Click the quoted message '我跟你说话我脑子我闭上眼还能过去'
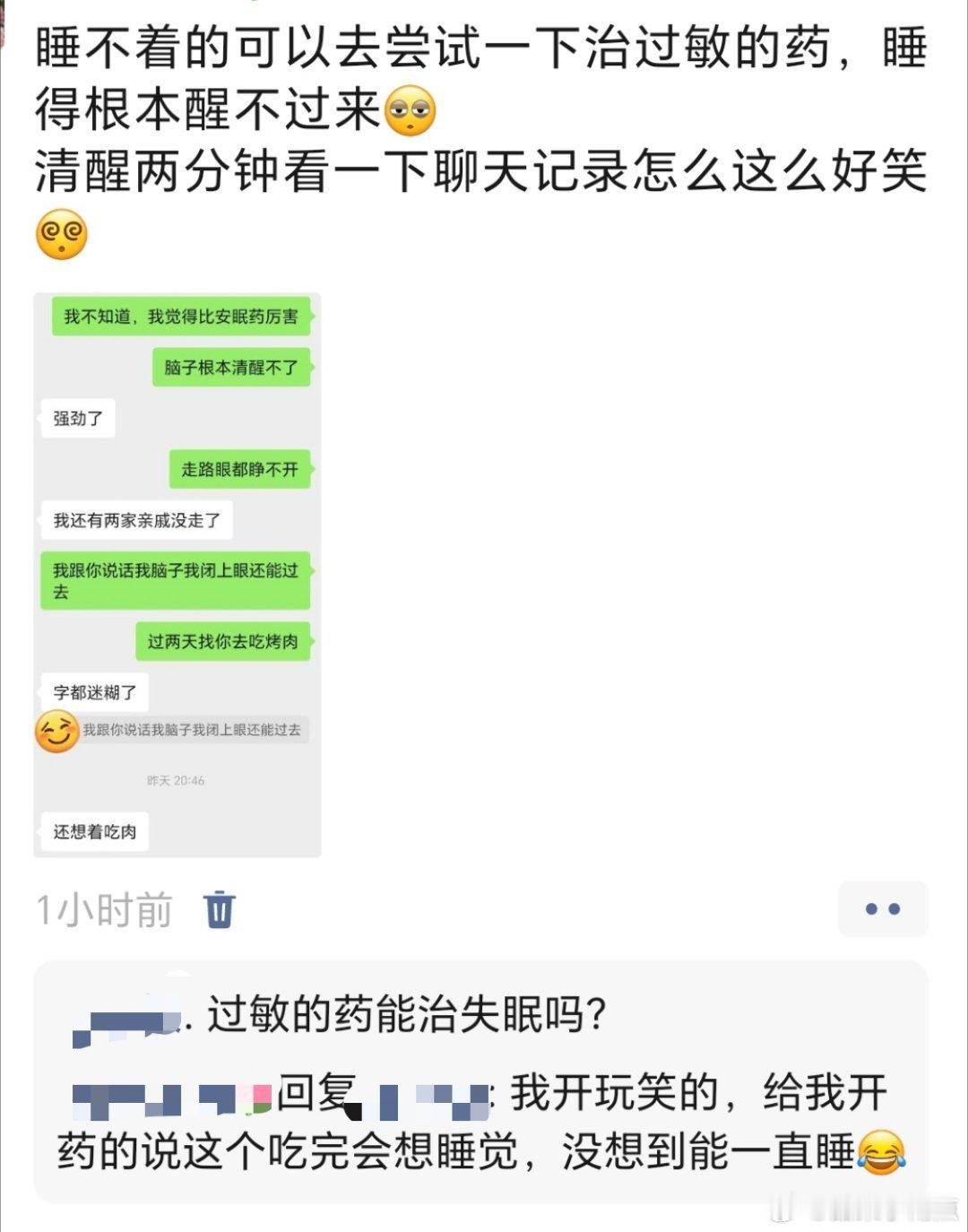The height and width of the screenshot is (1232, 968). tap(193, 732)
